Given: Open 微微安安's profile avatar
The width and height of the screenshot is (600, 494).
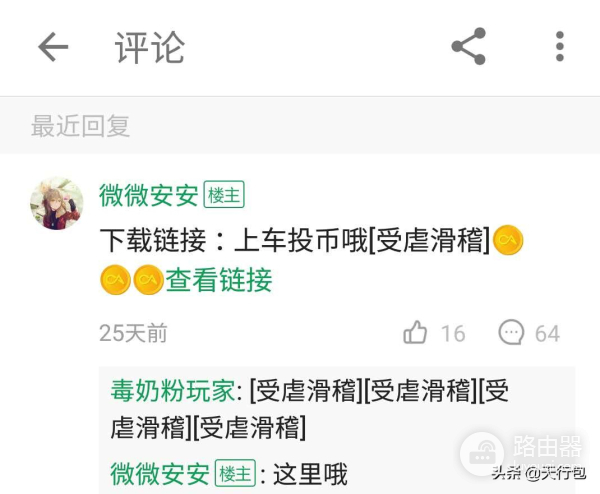Looking at the screenshot, I should point(57,204).
